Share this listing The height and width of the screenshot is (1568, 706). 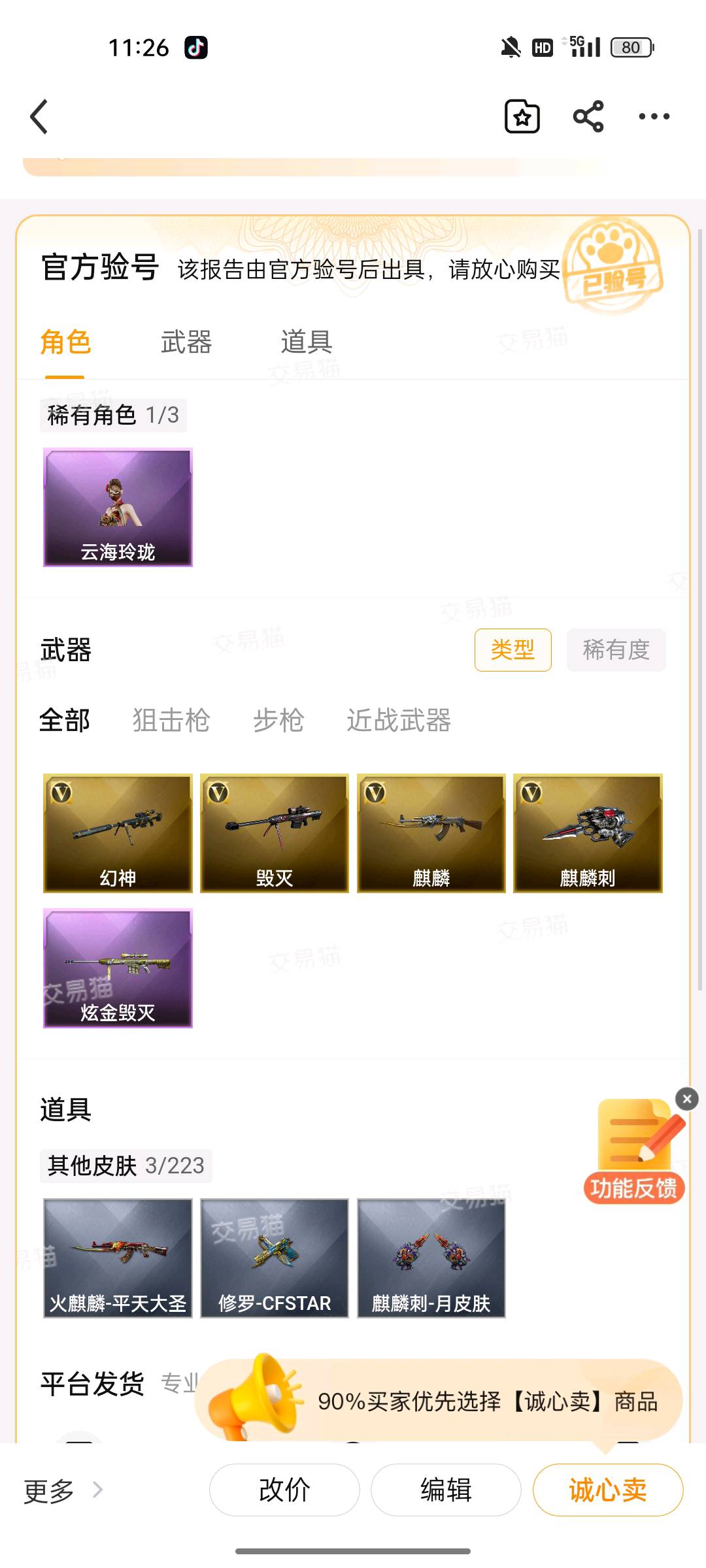click(588, 117)
